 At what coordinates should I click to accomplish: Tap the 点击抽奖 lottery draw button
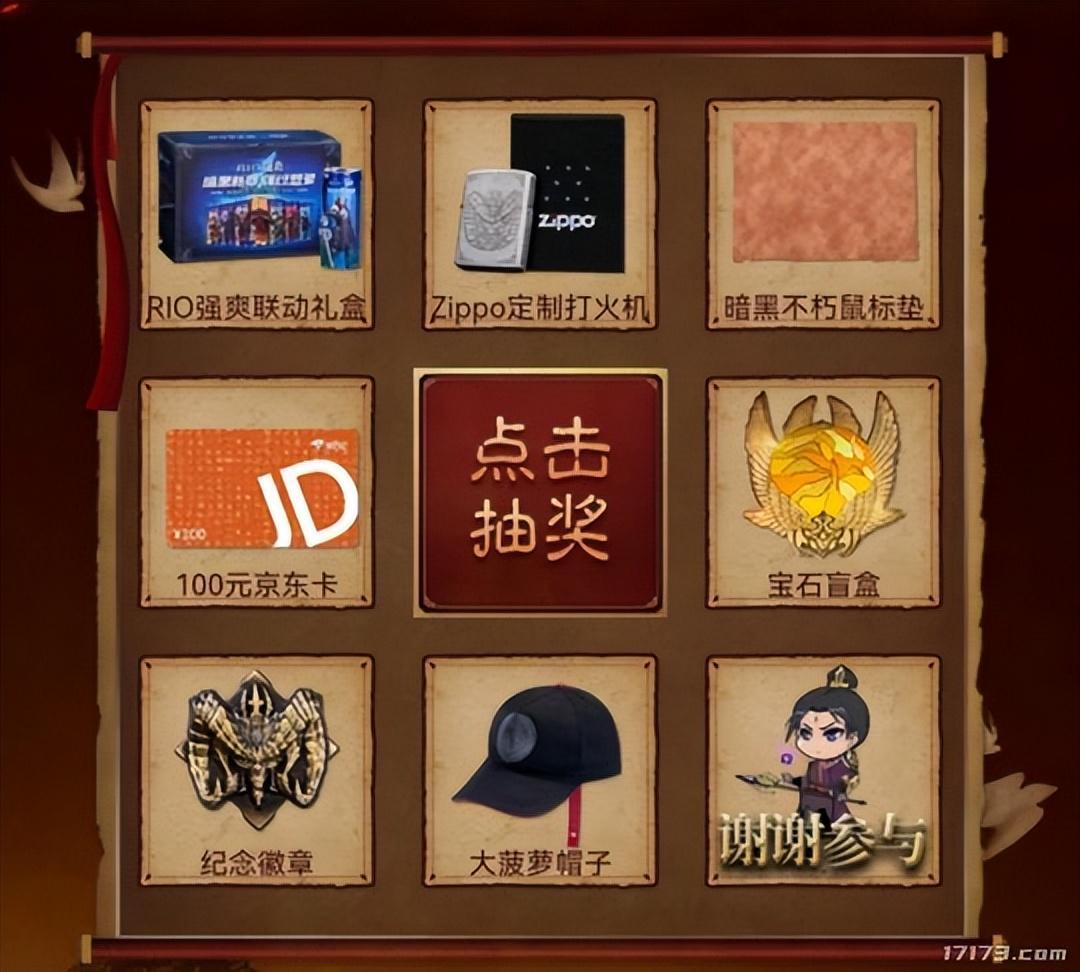coord(540,493)
